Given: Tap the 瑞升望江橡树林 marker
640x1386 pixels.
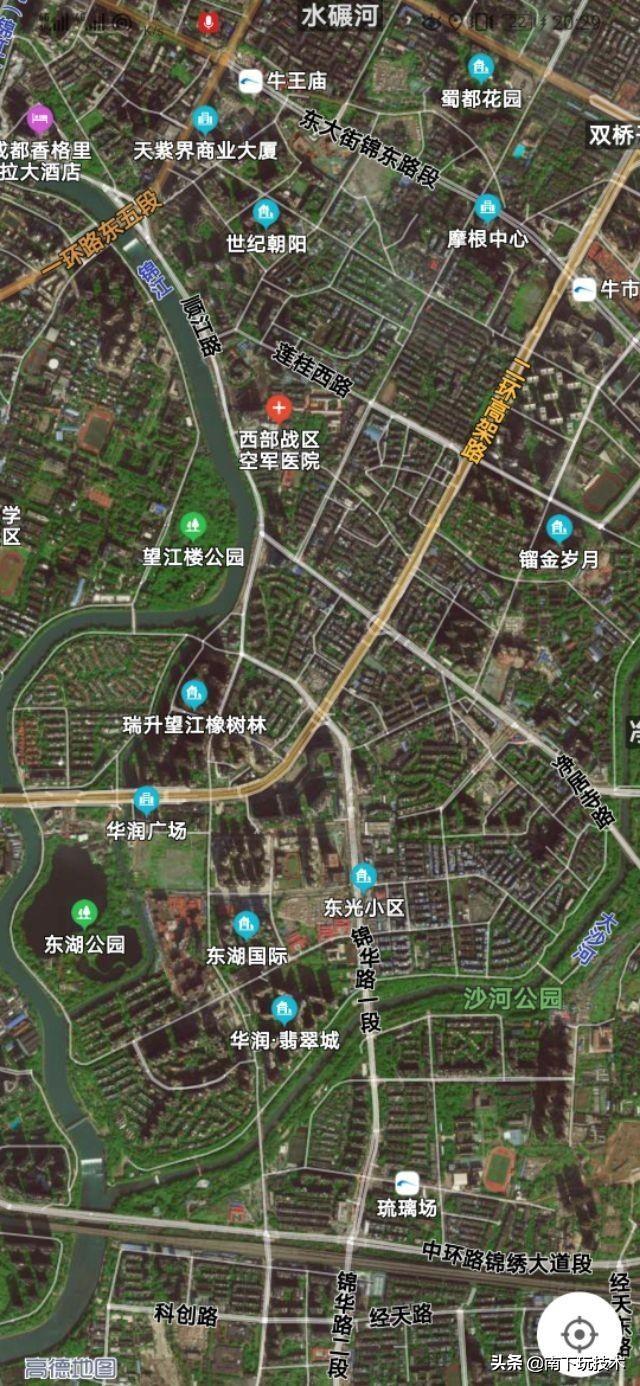Looking at the screenshot, I should 193,693.
